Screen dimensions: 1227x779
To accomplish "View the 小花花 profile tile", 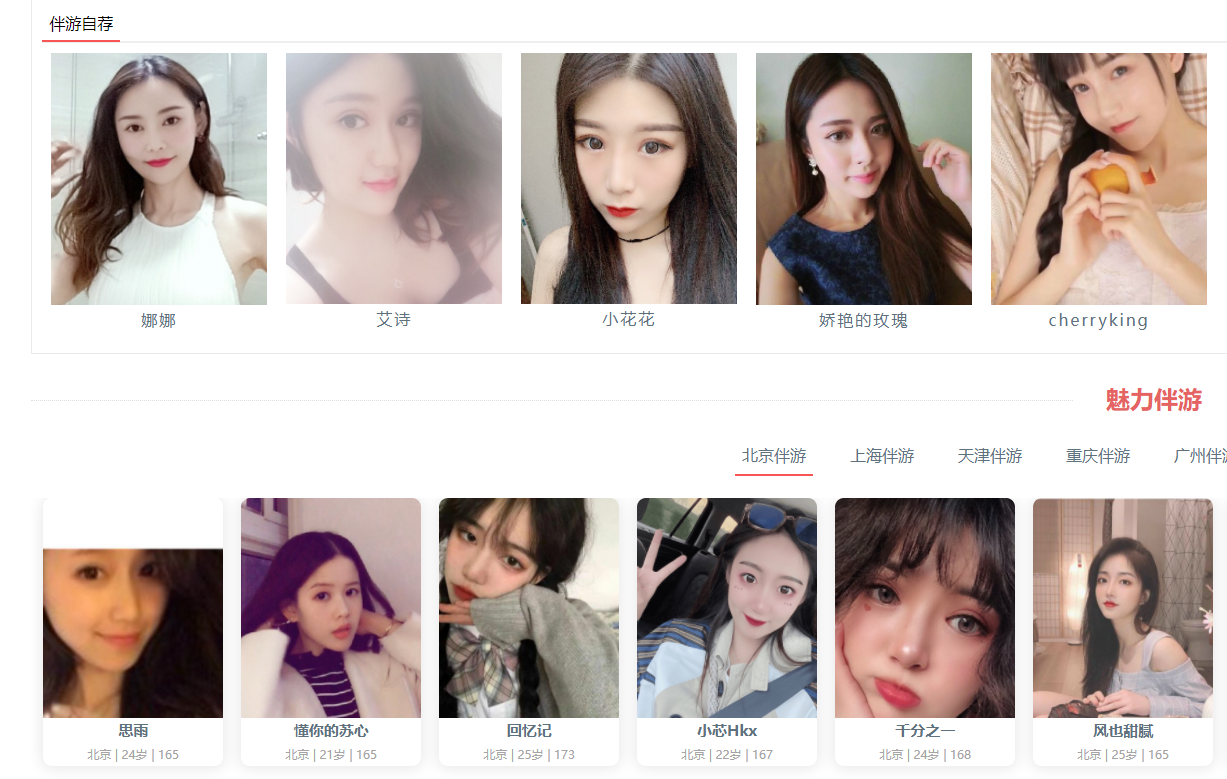I will pyautogui.click(x=629, y=180).
